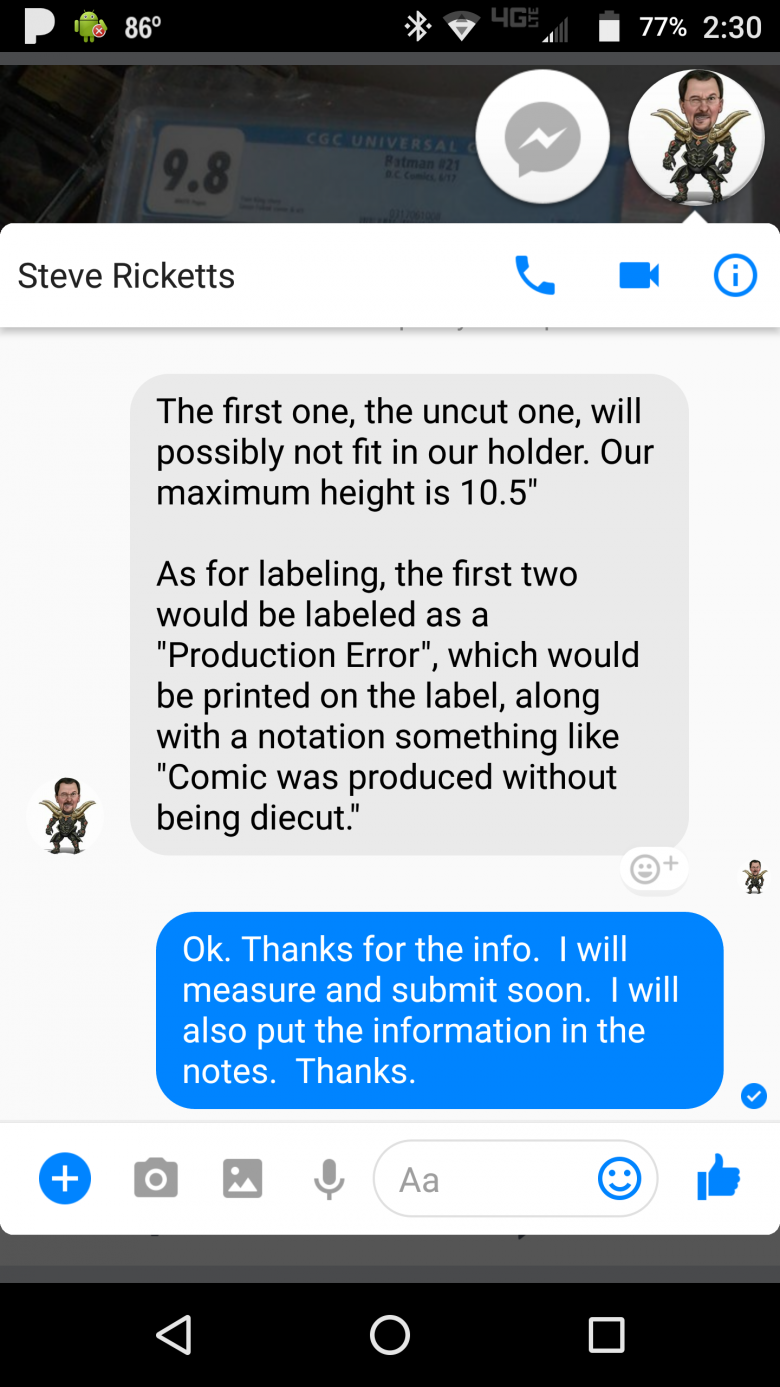Record a voice message with the microphone
Screen dimensions: 780x1387
[x=328, y=1180]
